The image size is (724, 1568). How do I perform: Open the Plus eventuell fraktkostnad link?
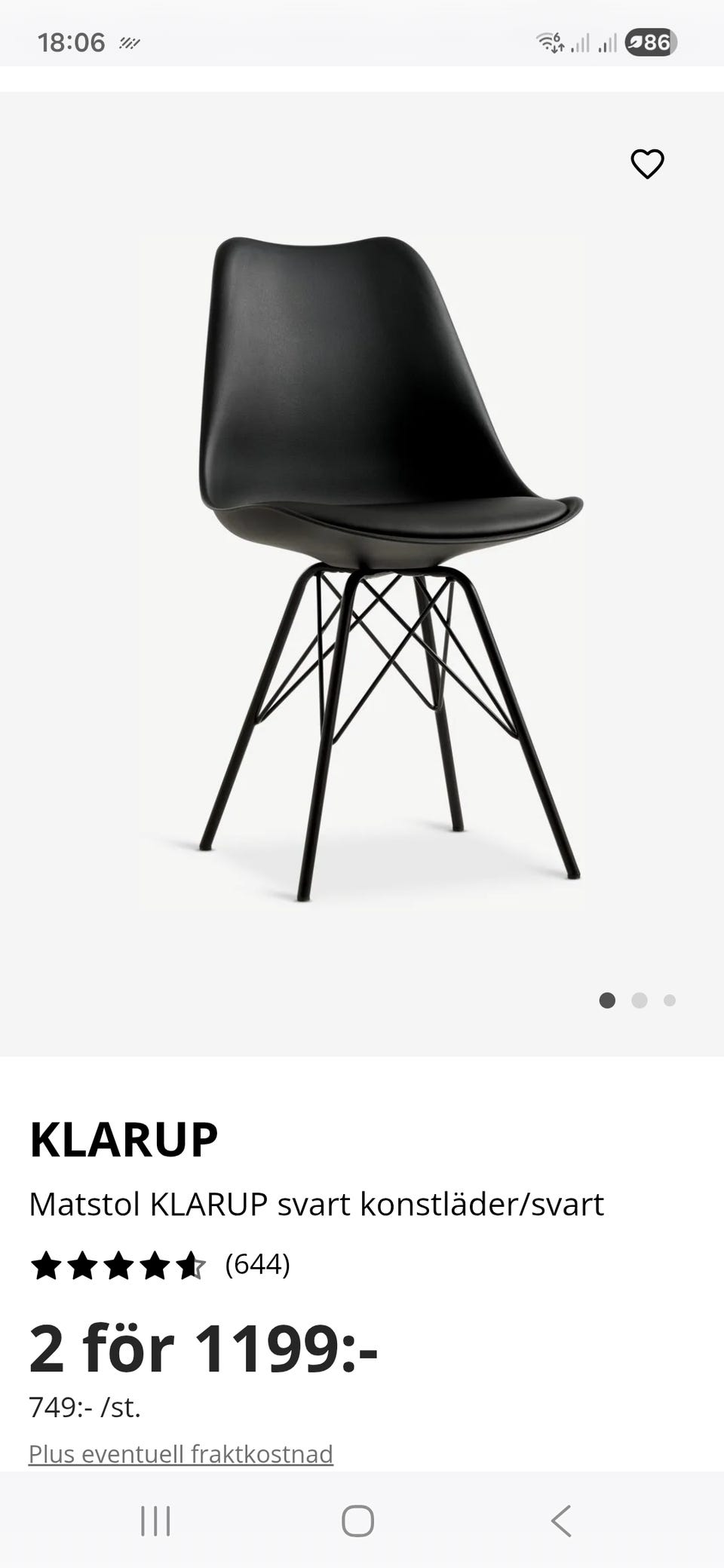[181, 1453]
